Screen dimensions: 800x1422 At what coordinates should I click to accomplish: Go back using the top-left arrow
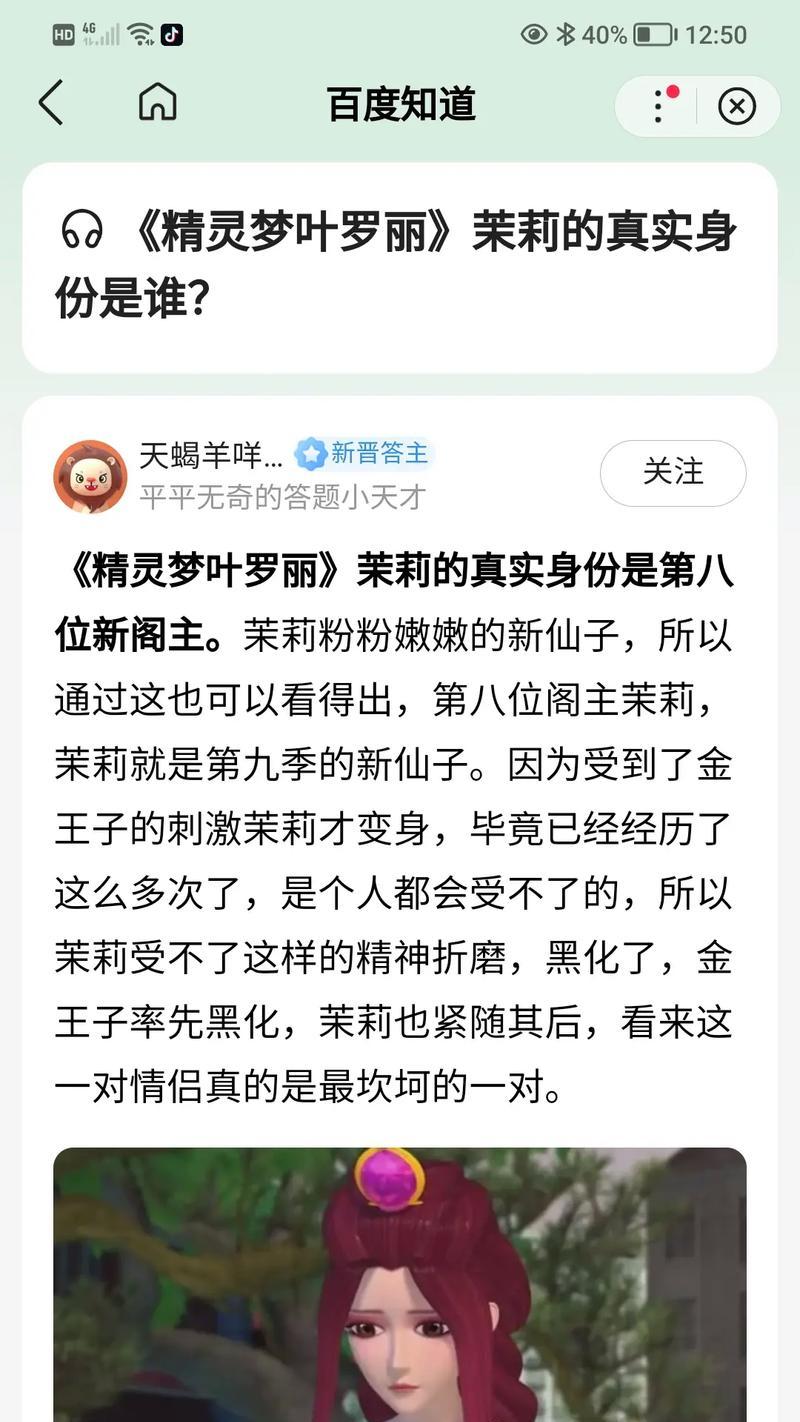click(x=51, y=104)
